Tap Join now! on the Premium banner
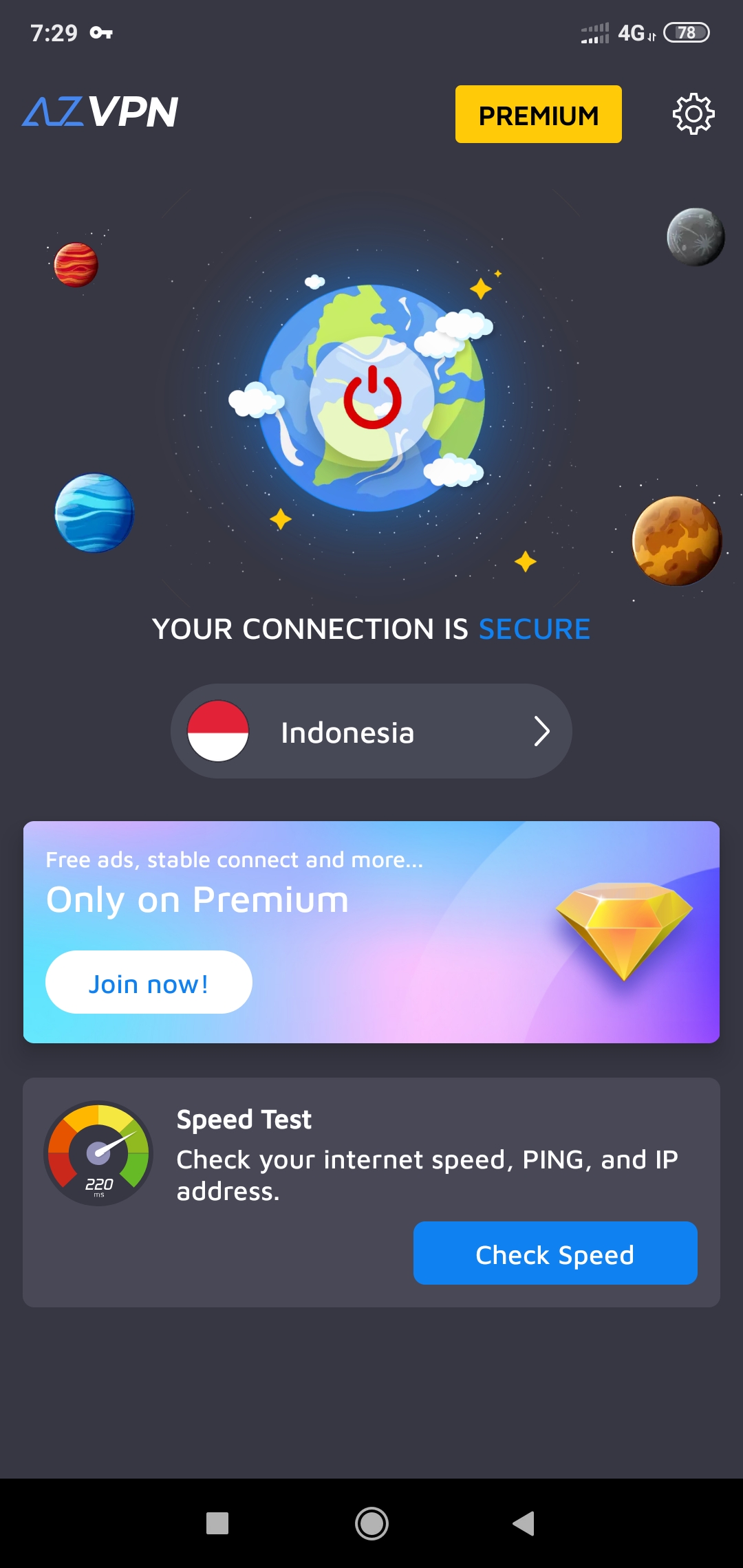The image size is (743, 1568). tap(149, 982)
